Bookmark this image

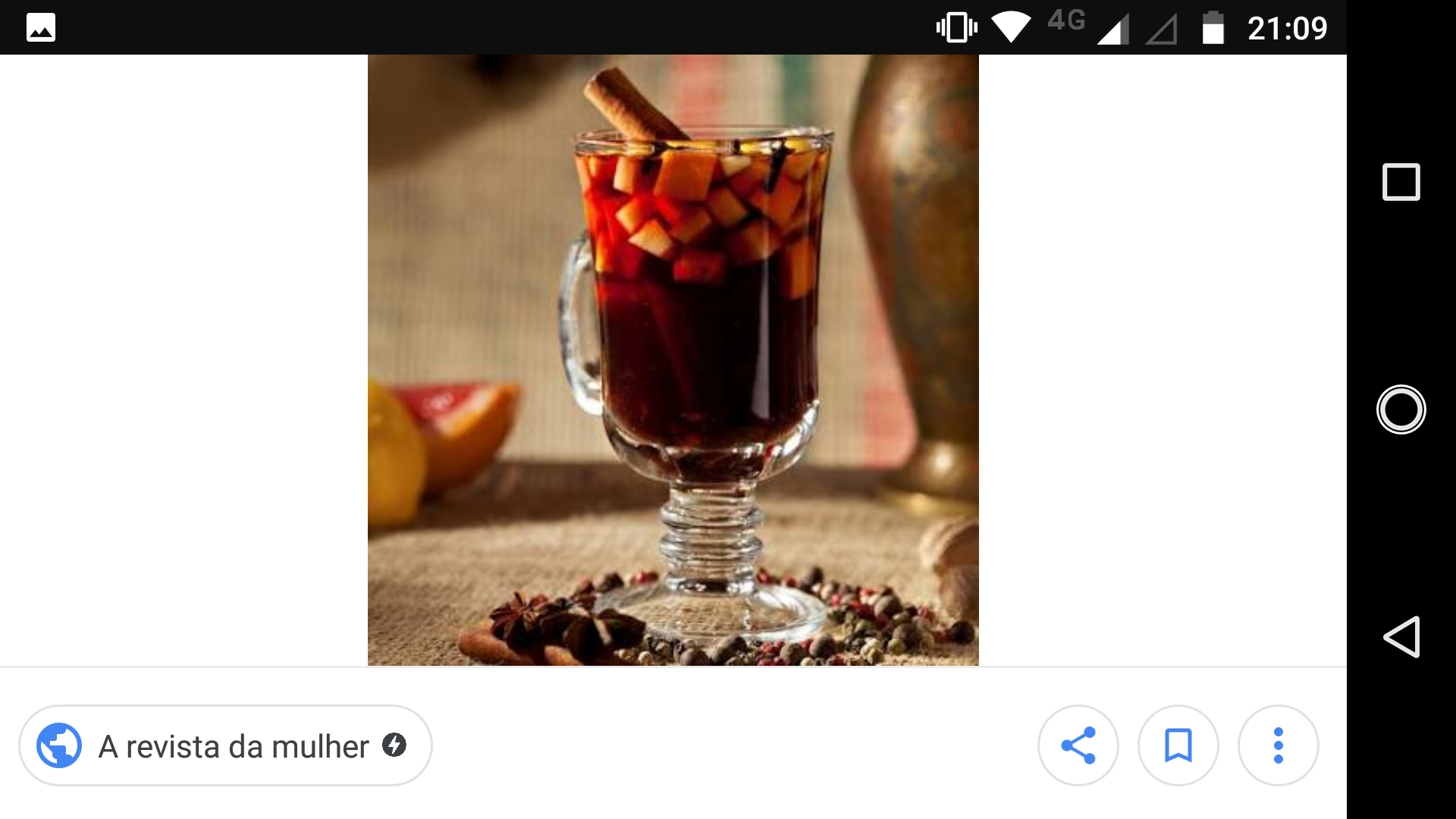pyautogui.click(x=1178, y=746)
